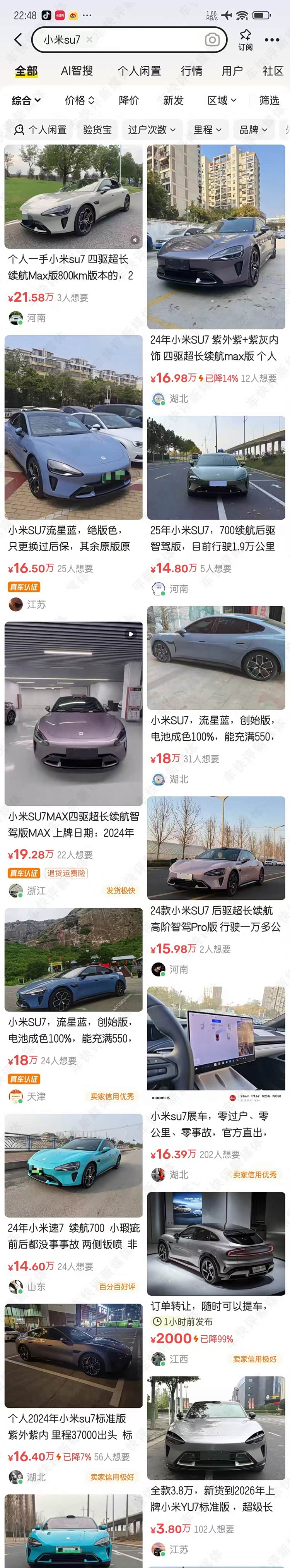Select the 验货宝 filter chip
The width and height of the screenshot is (290, 1568).
pos(97,130)
